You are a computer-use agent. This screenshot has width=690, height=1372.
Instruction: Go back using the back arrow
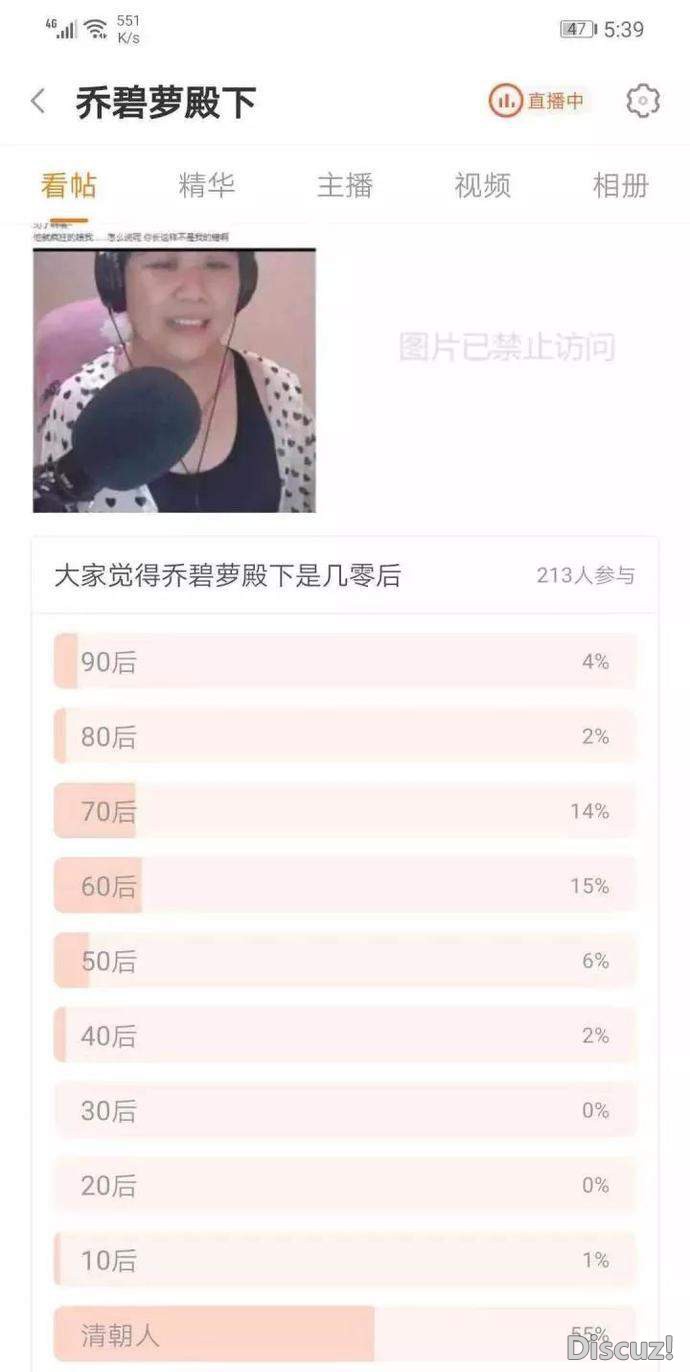click(38, 101)
